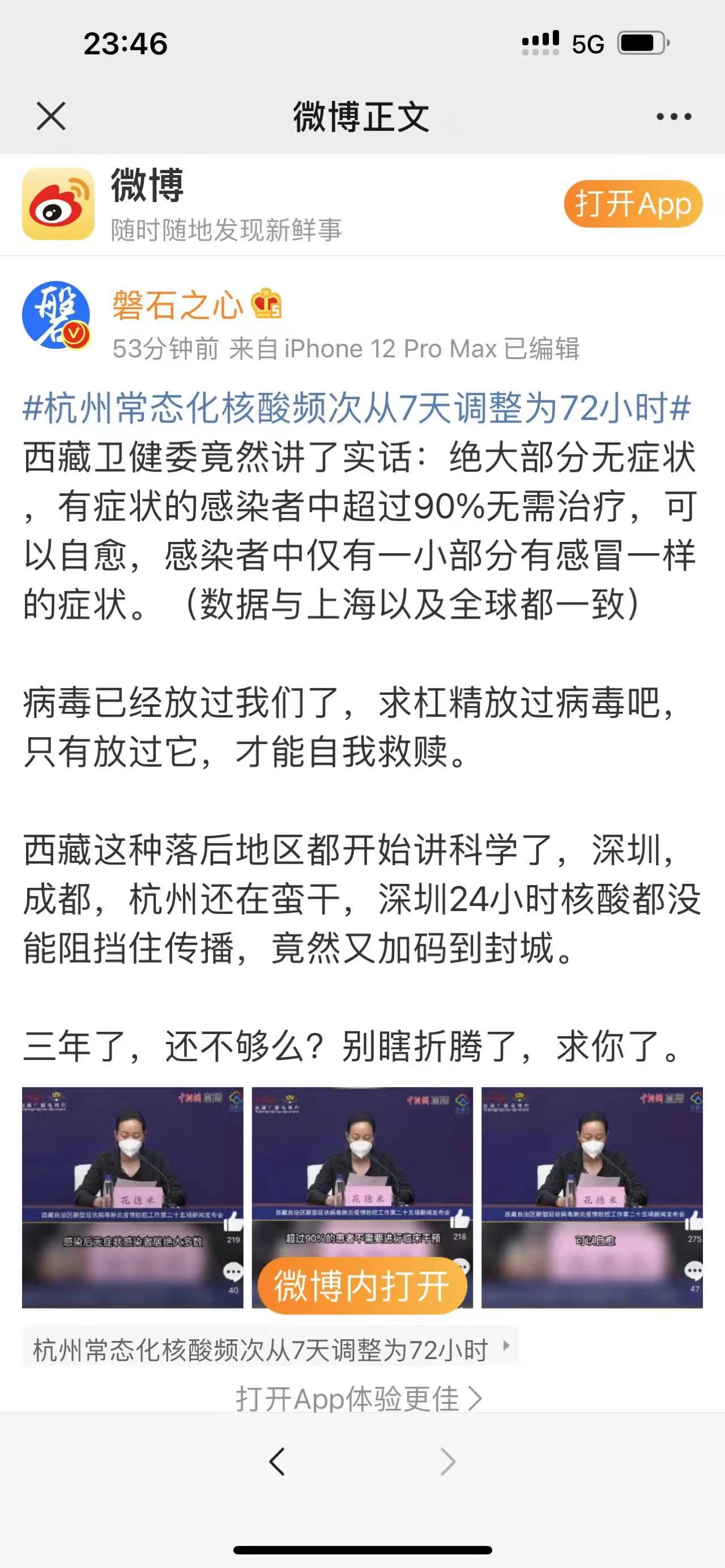View first image with 感染后无症状 caption
Image resolution: width=725 pixels, height=1568 pixels.
coord(133,1197)
